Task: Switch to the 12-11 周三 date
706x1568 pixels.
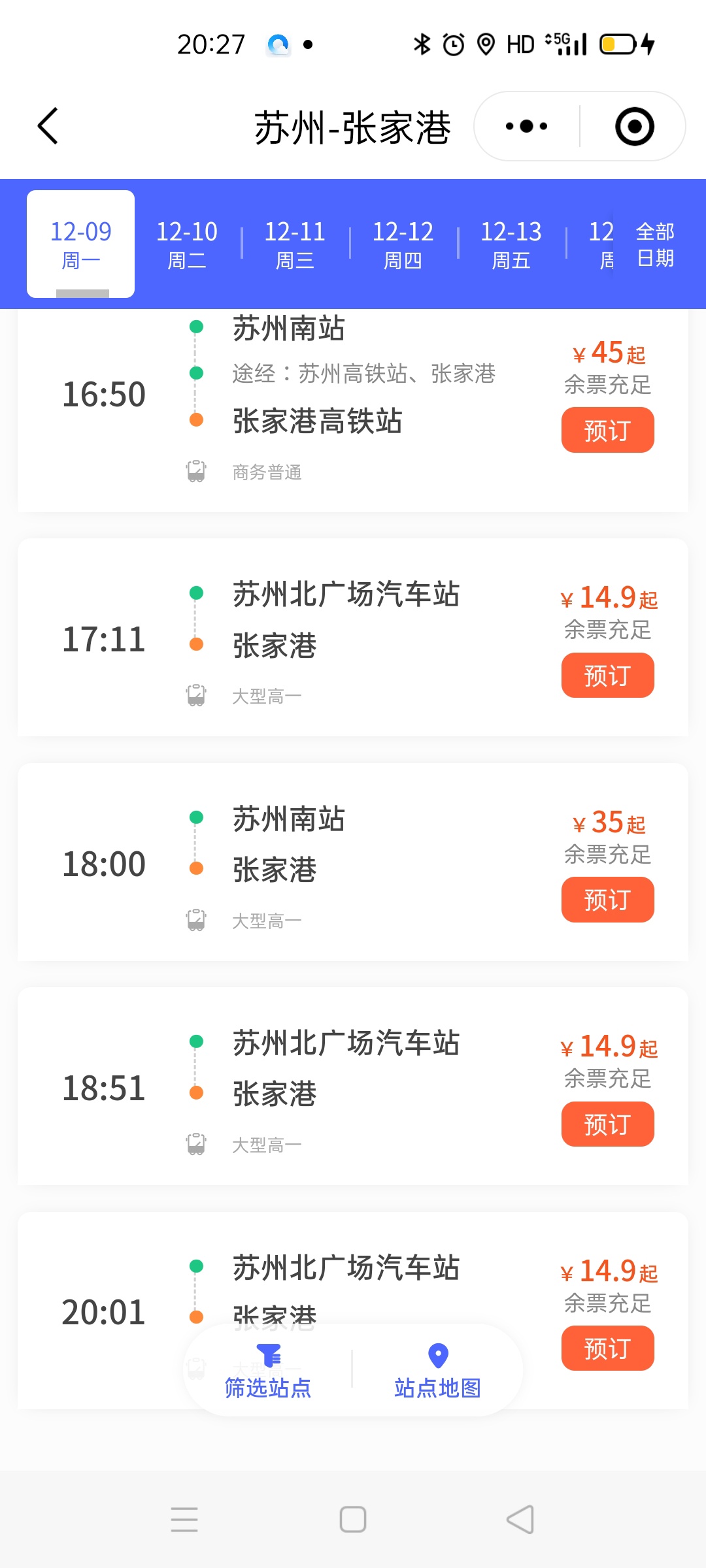Action: tap(295, 244)
